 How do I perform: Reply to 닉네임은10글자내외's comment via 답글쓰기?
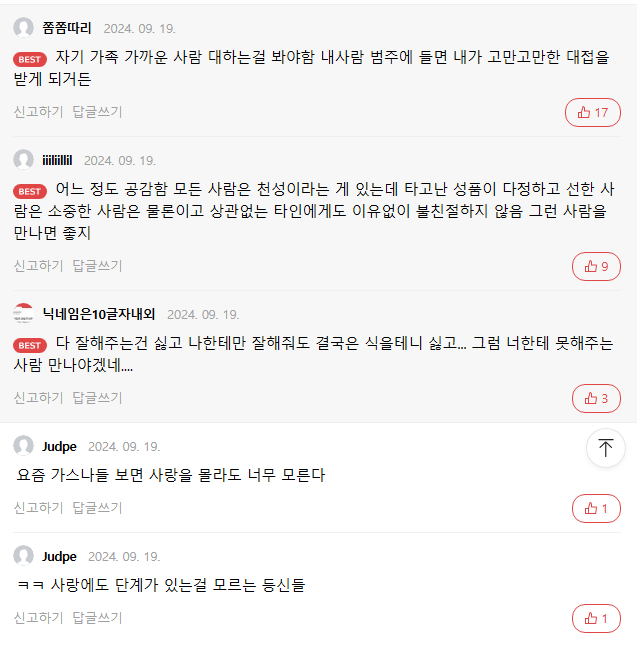(97, 398)
